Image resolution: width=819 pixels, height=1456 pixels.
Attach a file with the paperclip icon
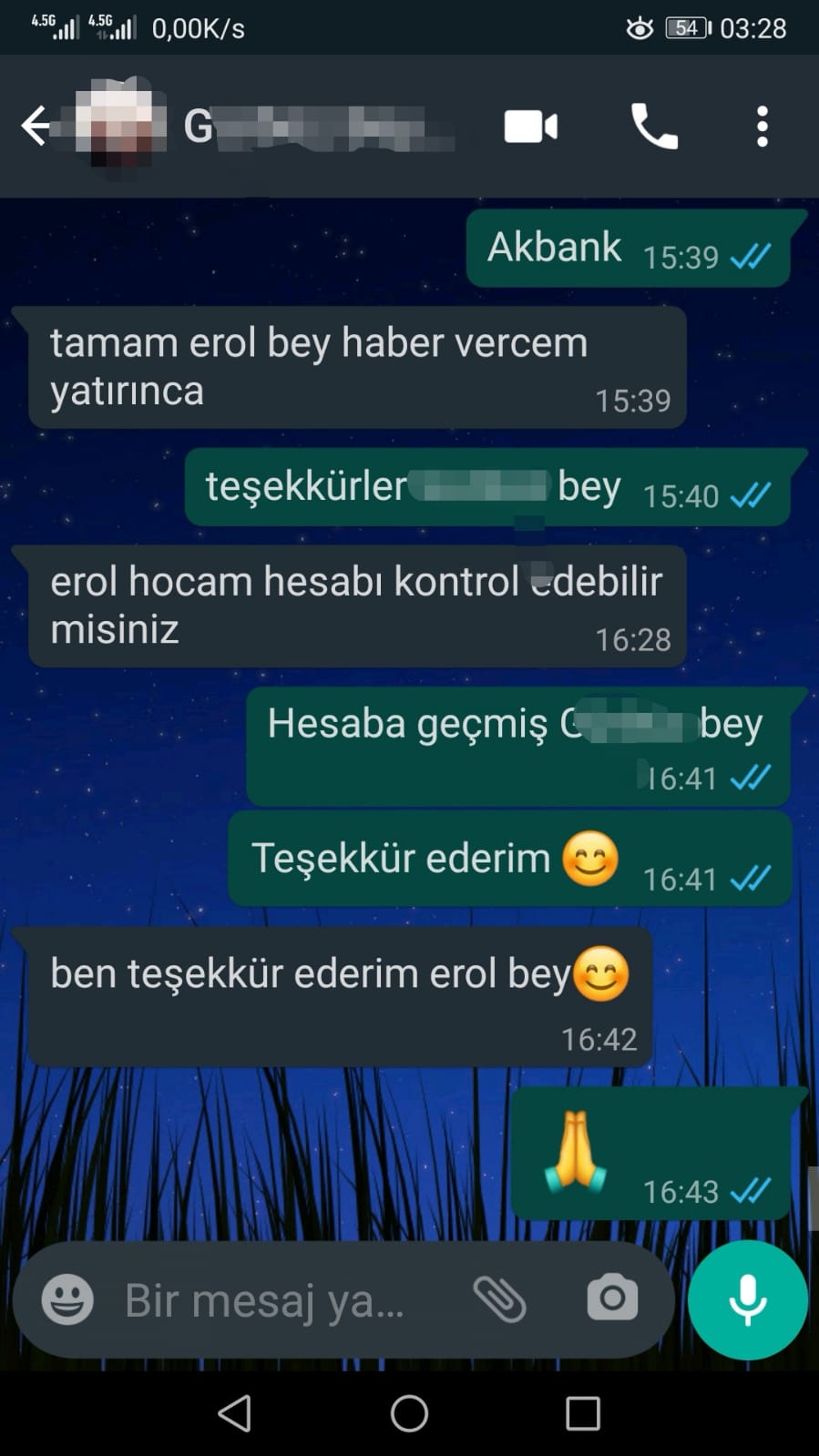(x=499, y=1298)
